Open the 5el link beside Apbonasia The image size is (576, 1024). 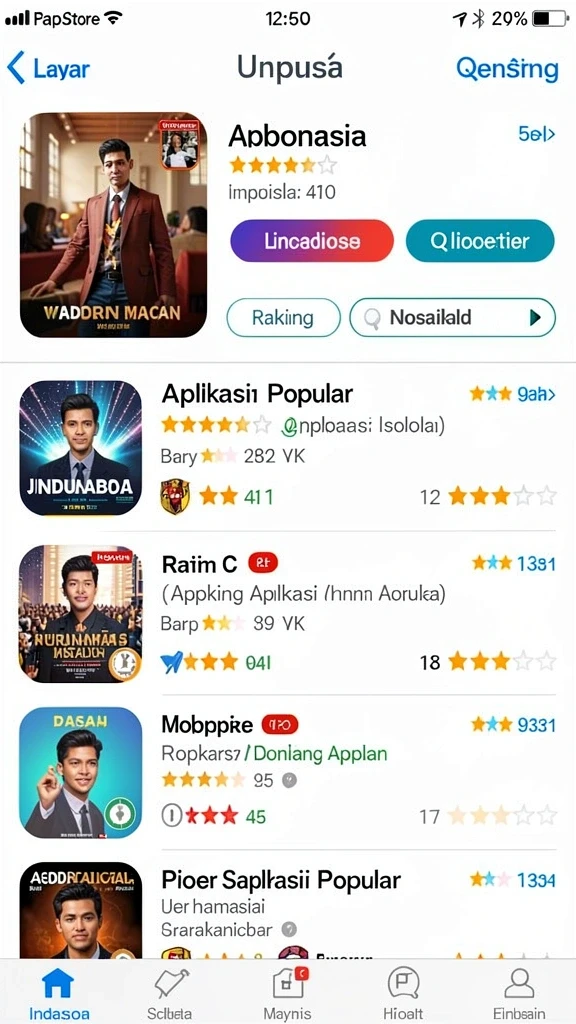(537, 135)
